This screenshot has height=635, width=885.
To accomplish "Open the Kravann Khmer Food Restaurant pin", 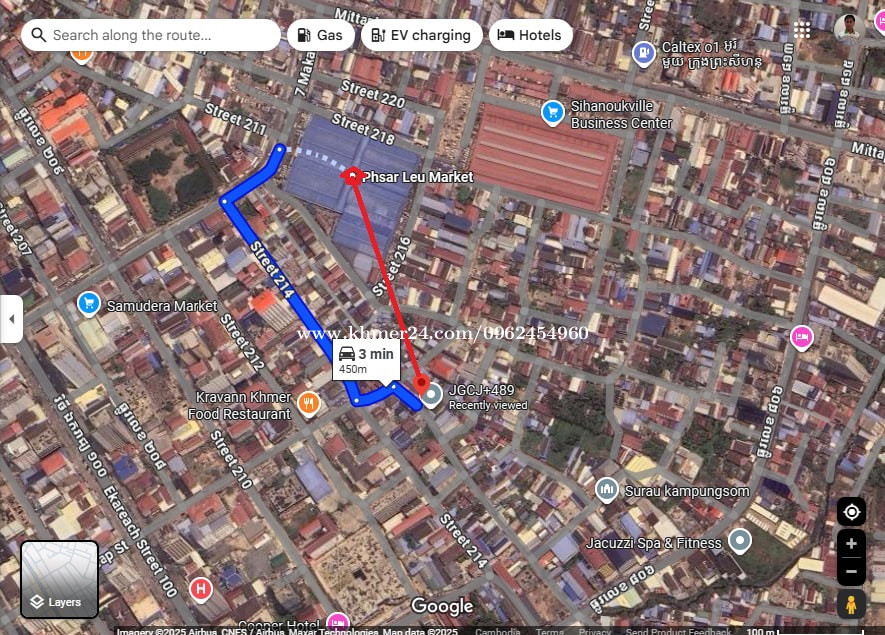I will coord(309,404).
